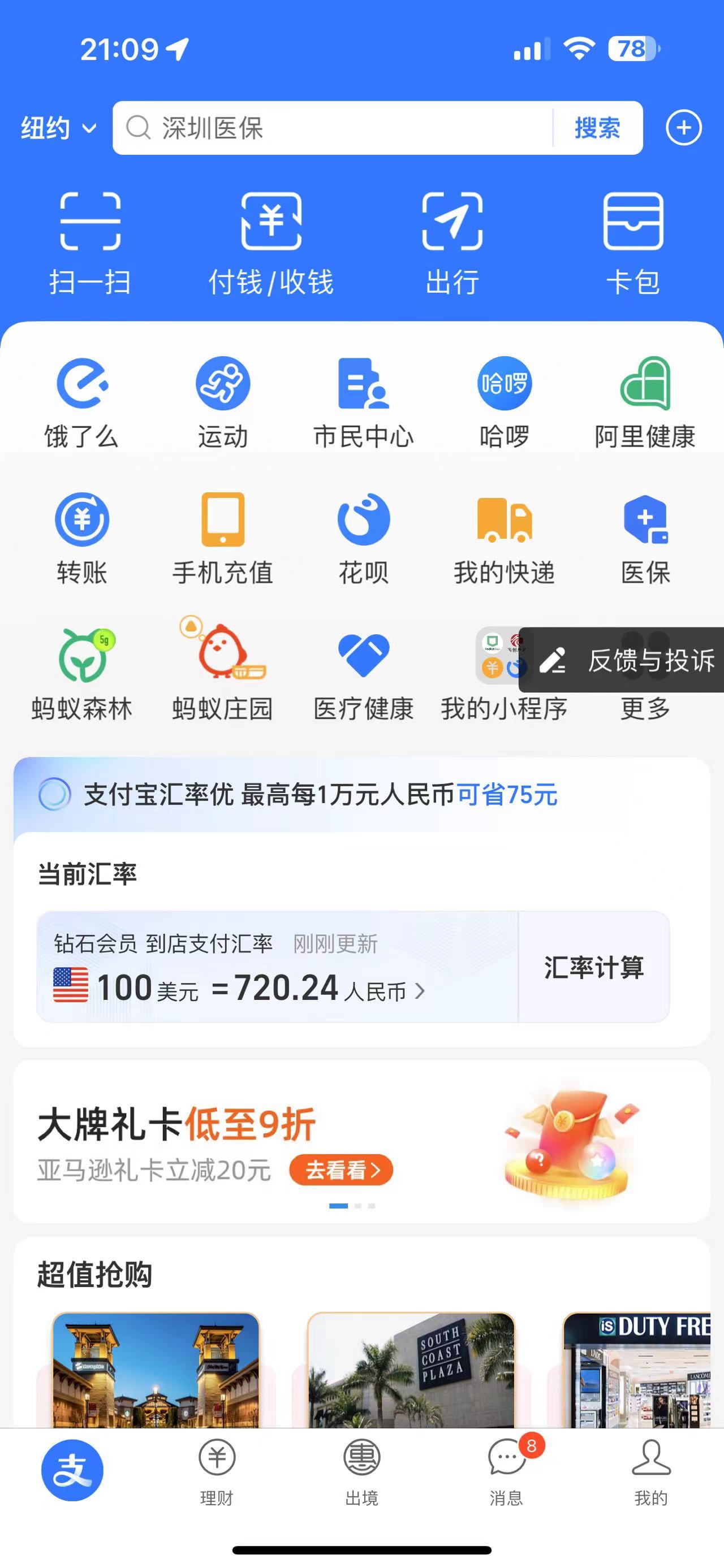Tap the 搜索 button

pos(597,128)
